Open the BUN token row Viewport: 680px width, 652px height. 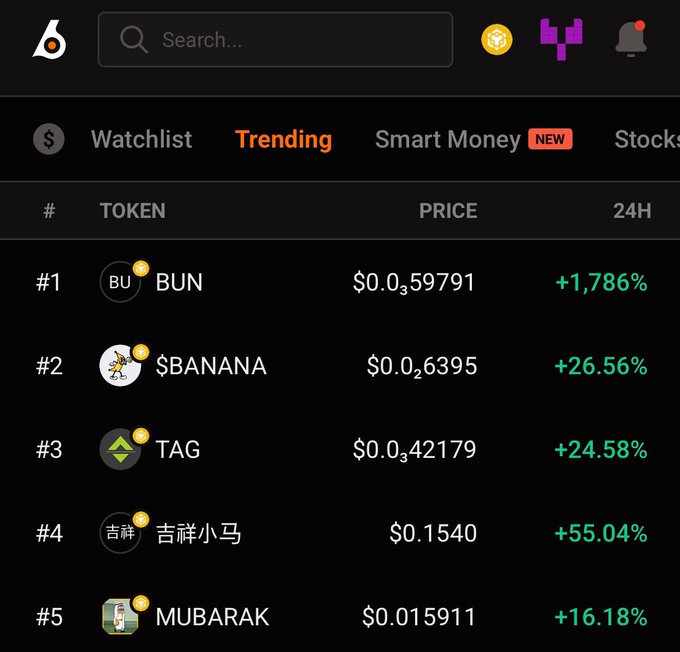180,282
